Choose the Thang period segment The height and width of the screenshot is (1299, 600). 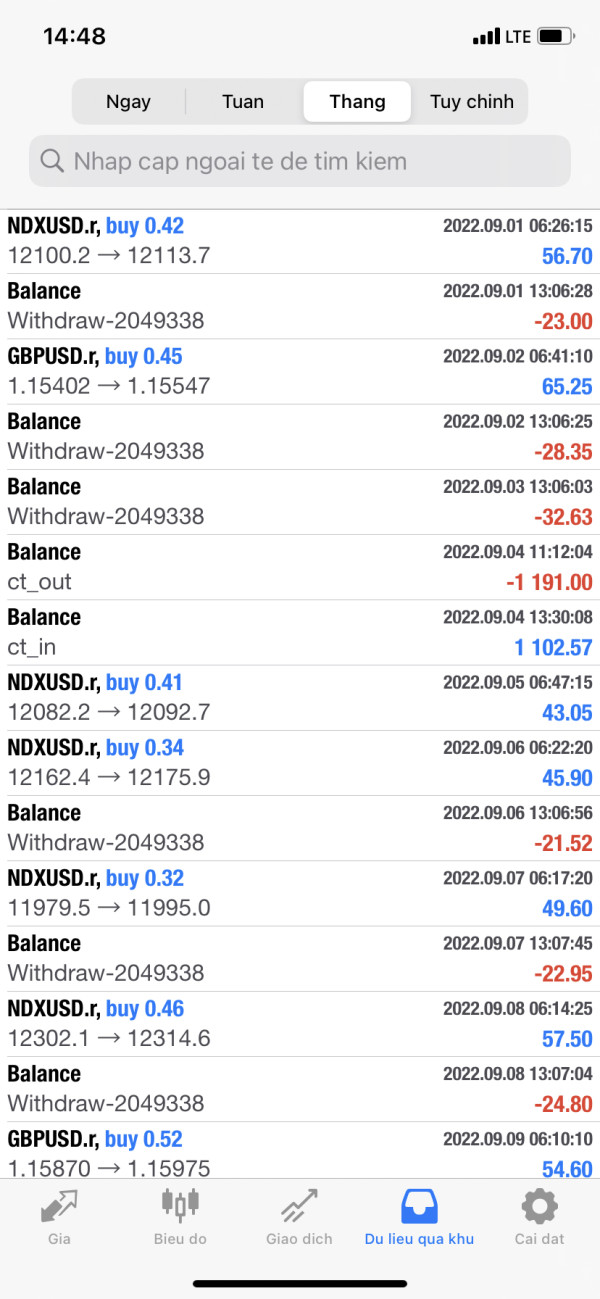[357, 101]
